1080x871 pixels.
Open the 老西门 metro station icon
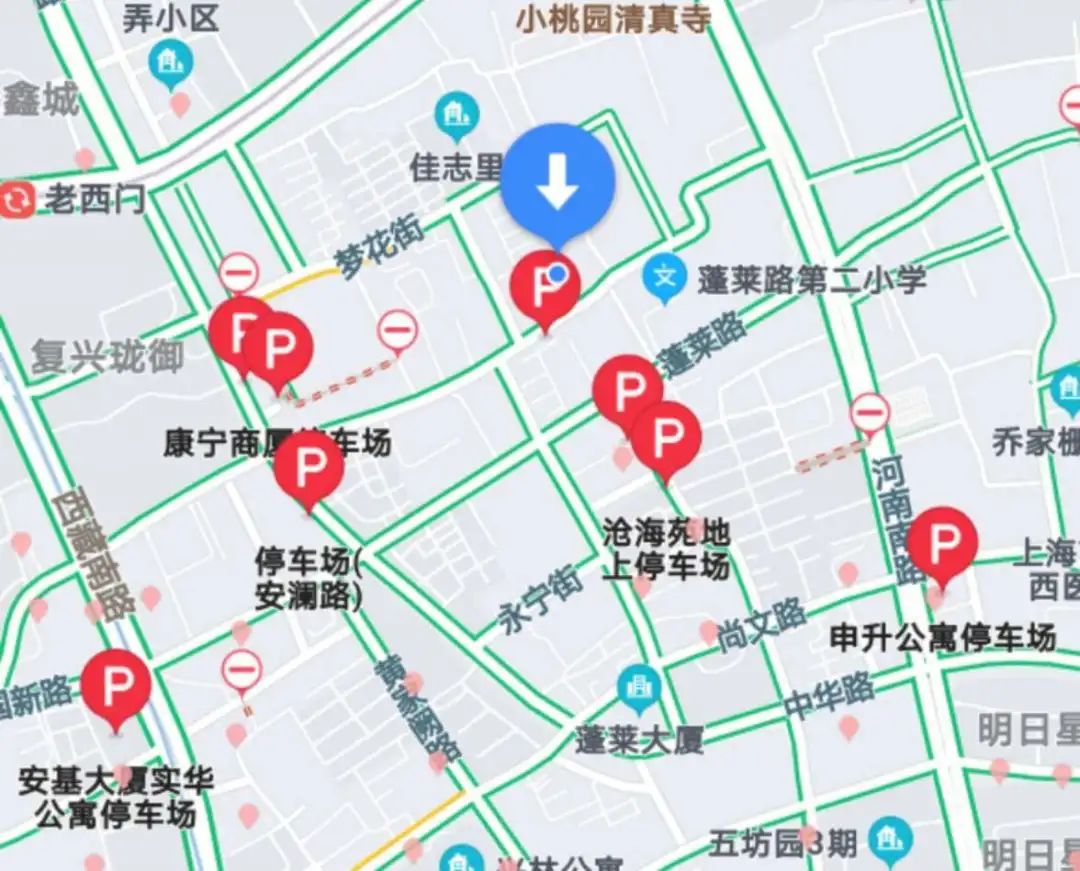click(18, 200)
